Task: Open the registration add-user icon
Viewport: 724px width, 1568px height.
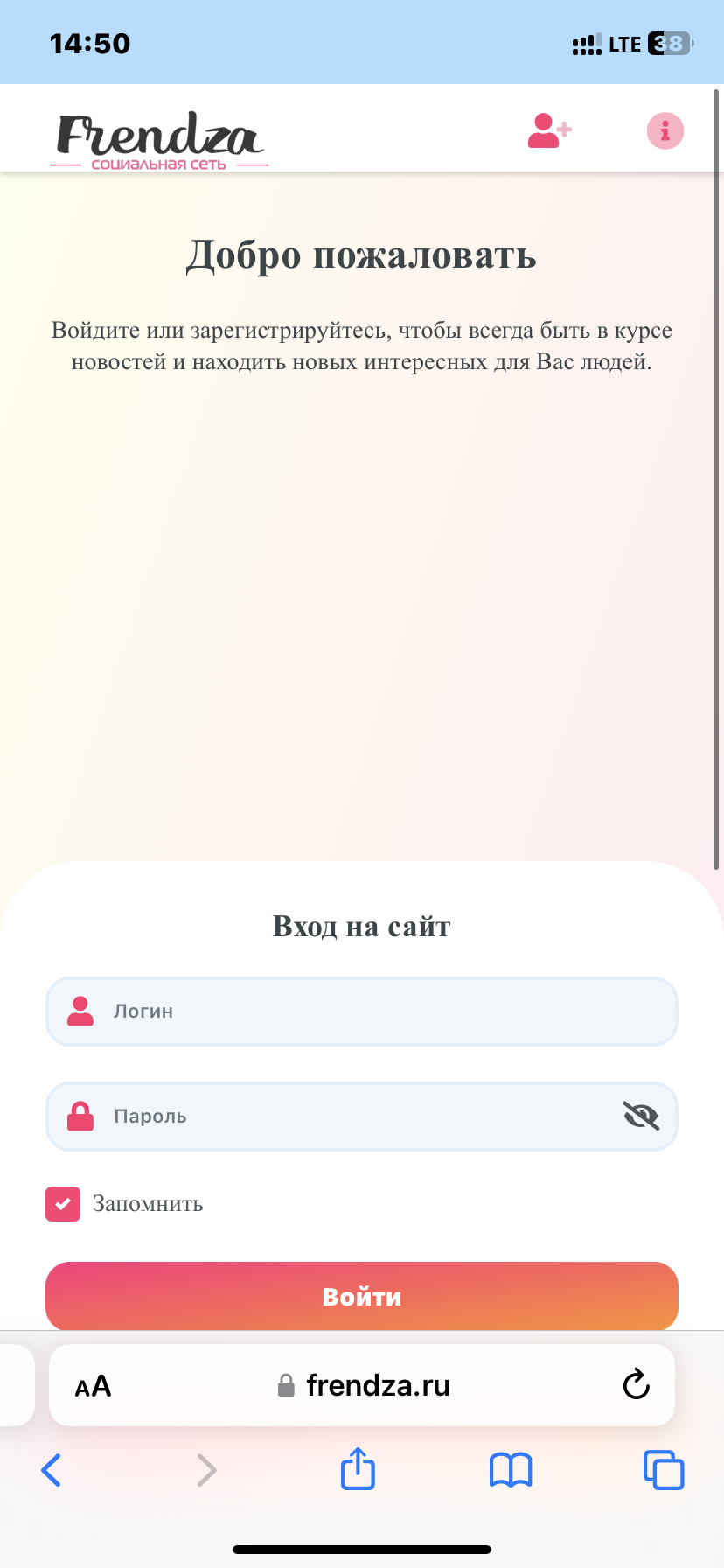Action: (549, 131)
